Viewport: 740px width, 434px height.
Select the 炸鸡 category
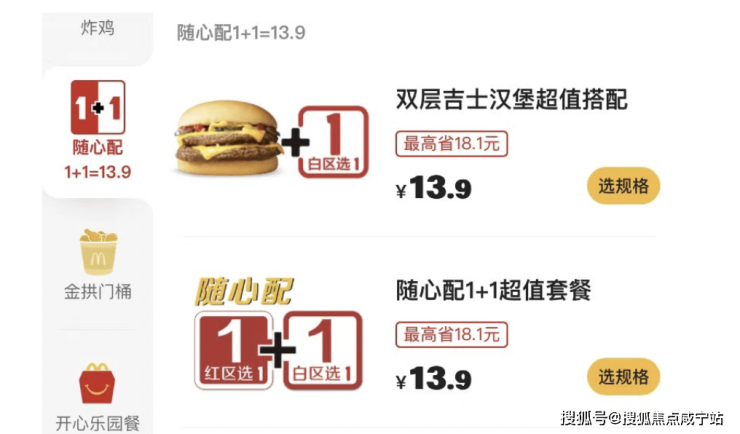point(97,29)
